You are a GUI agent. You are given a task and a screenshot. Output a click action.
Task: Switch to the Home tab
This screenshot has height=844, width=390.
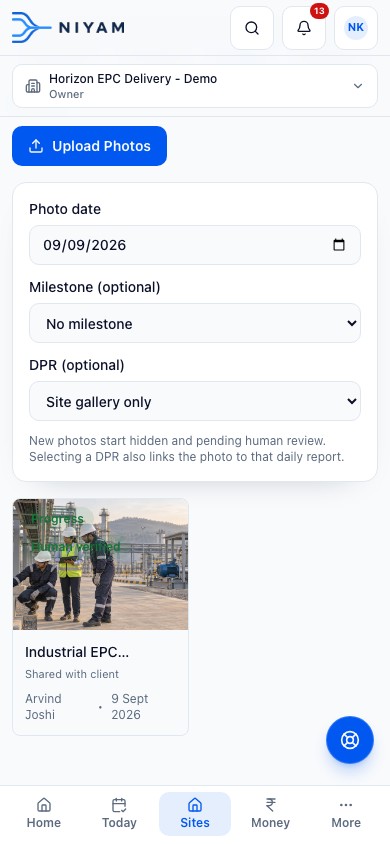pyautogui.click(x=44, y=813)
